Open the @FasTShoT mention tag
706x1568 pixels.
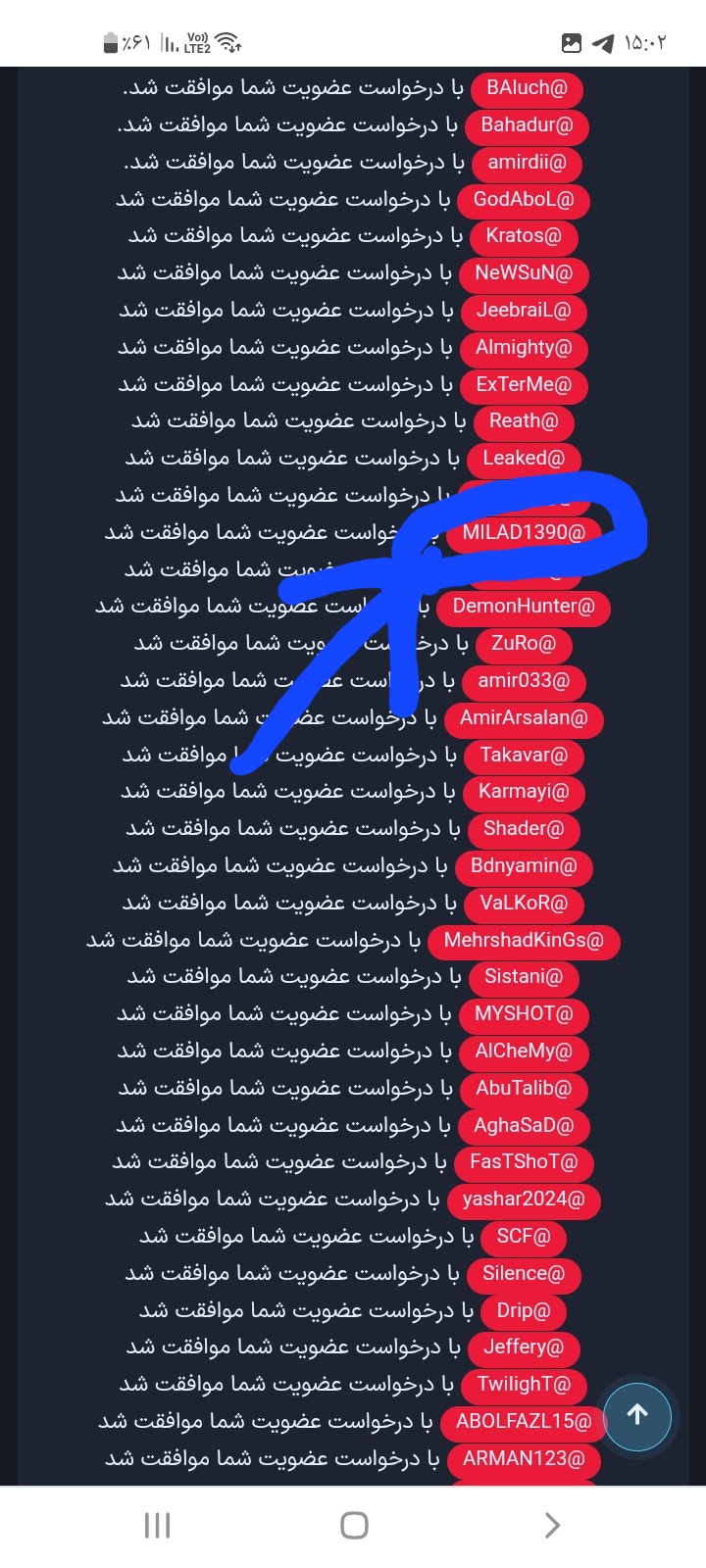click(524, 1162)
